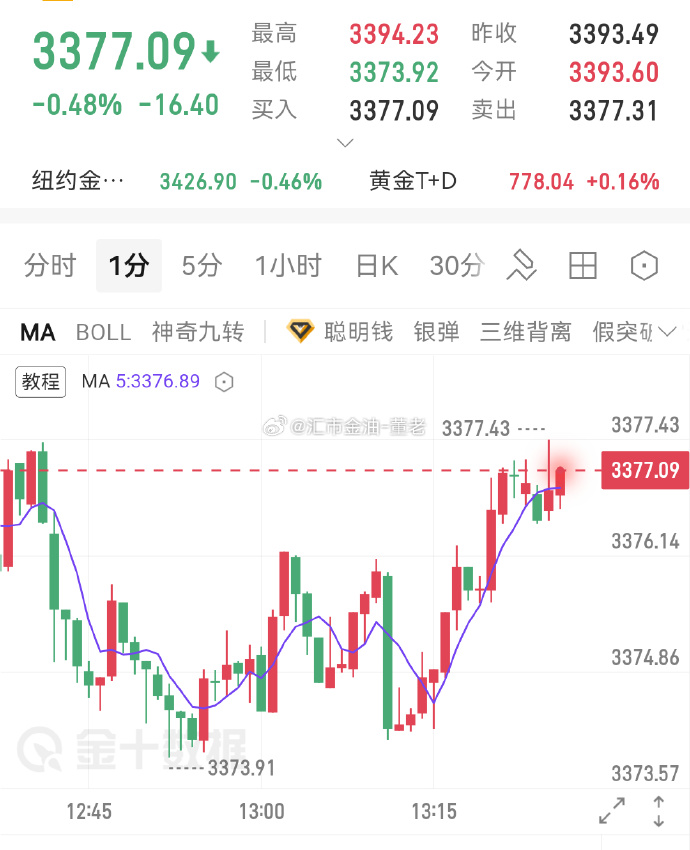Select the 聪明钱 indicator

pos(341,332)
